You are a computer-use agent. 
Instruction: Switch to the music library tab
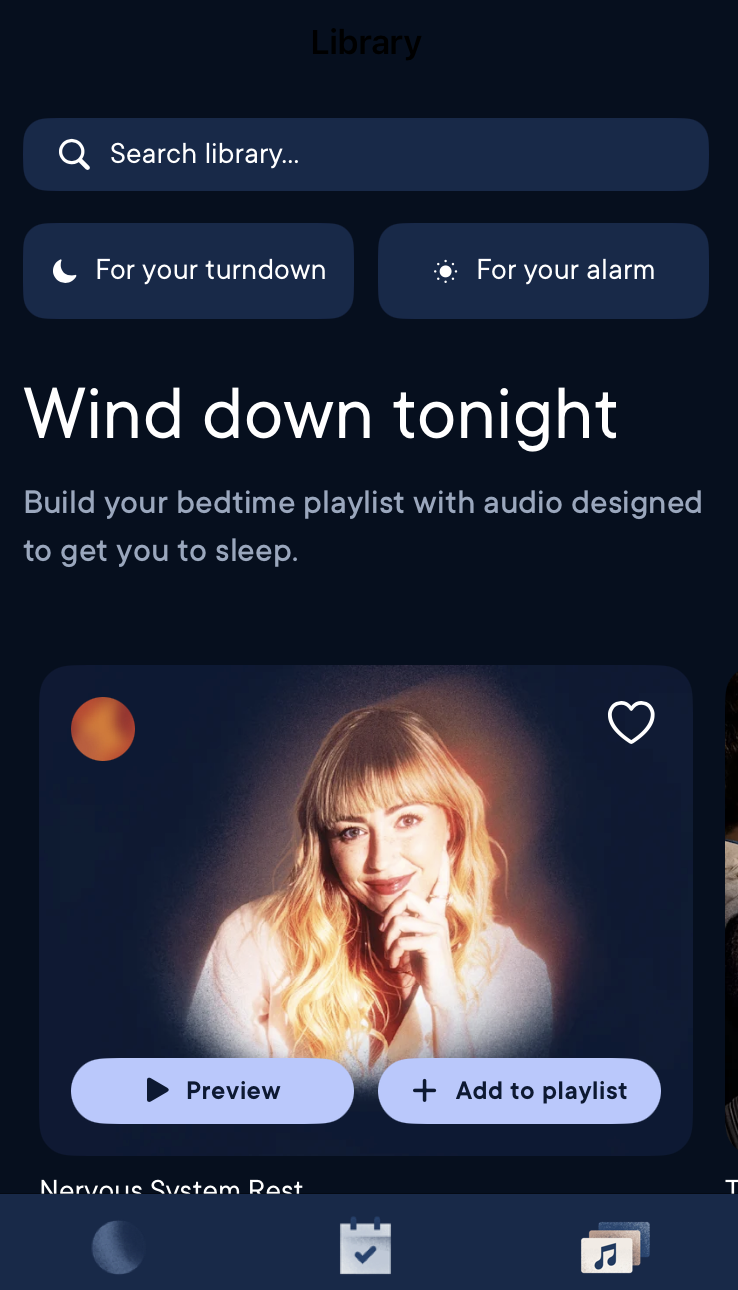click(x=614, y=1246)
